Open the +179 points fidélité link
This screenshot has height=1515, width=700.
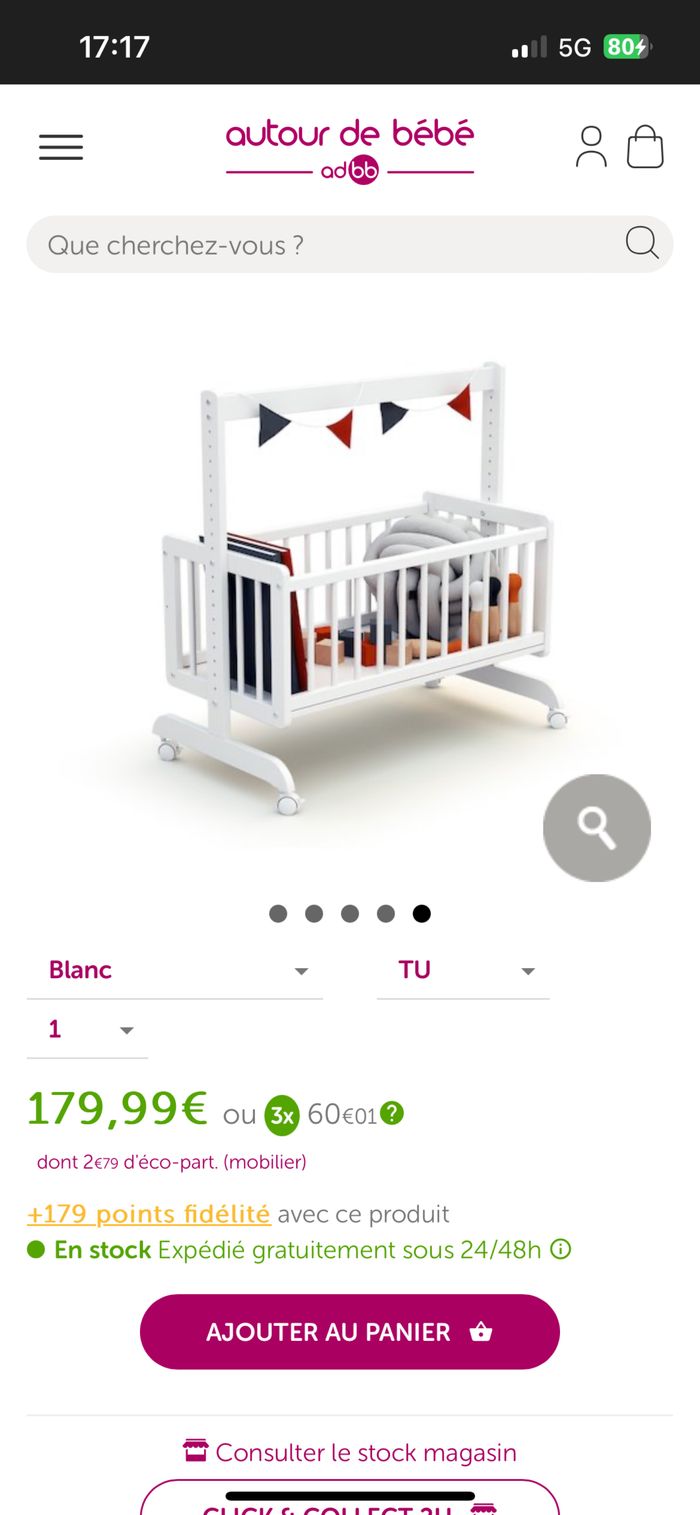tap(149, 1214)
